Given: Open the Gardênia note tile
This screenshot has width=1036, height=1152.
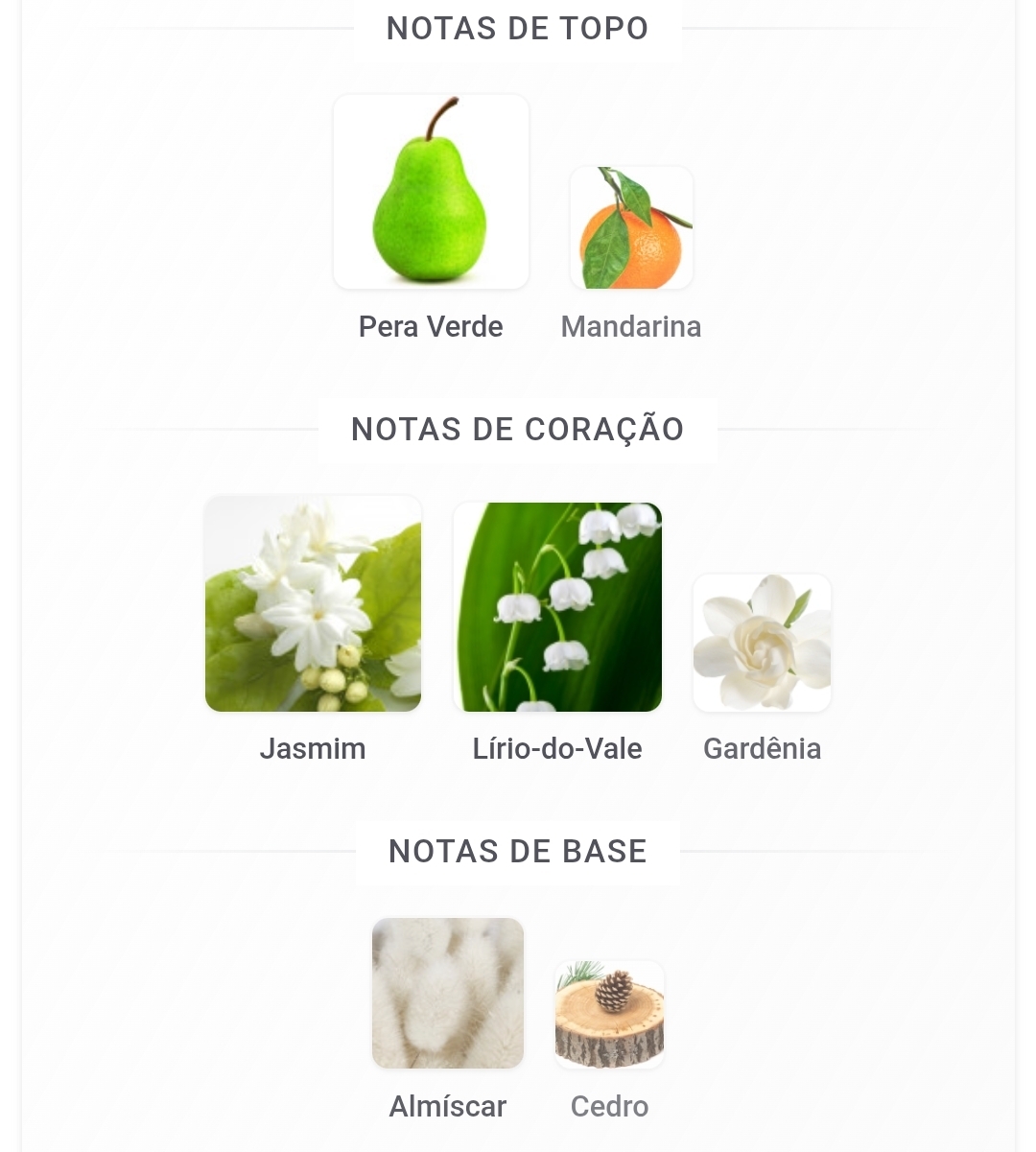Looking at the screenshot, I should [762, 643].
